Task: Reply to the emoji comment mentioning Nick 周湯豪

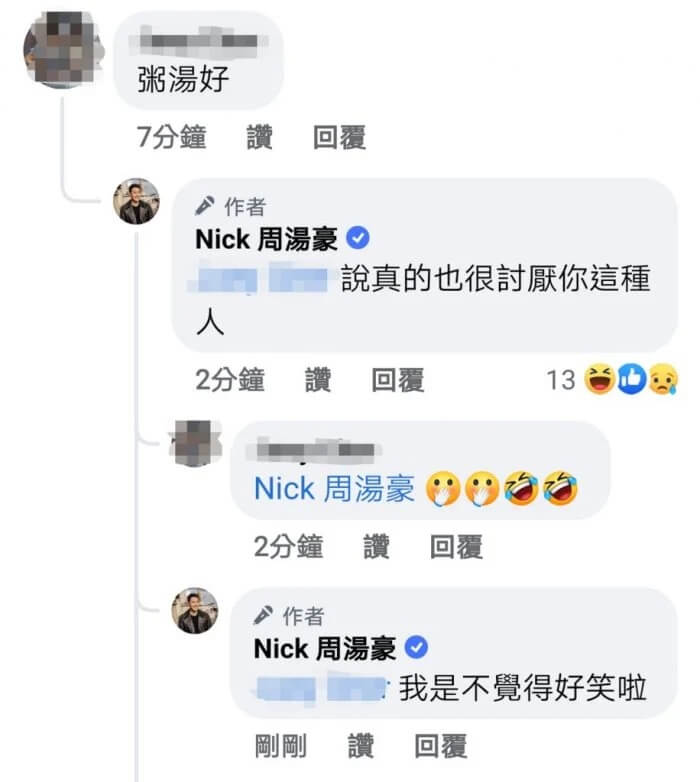Action: point(456,546)
